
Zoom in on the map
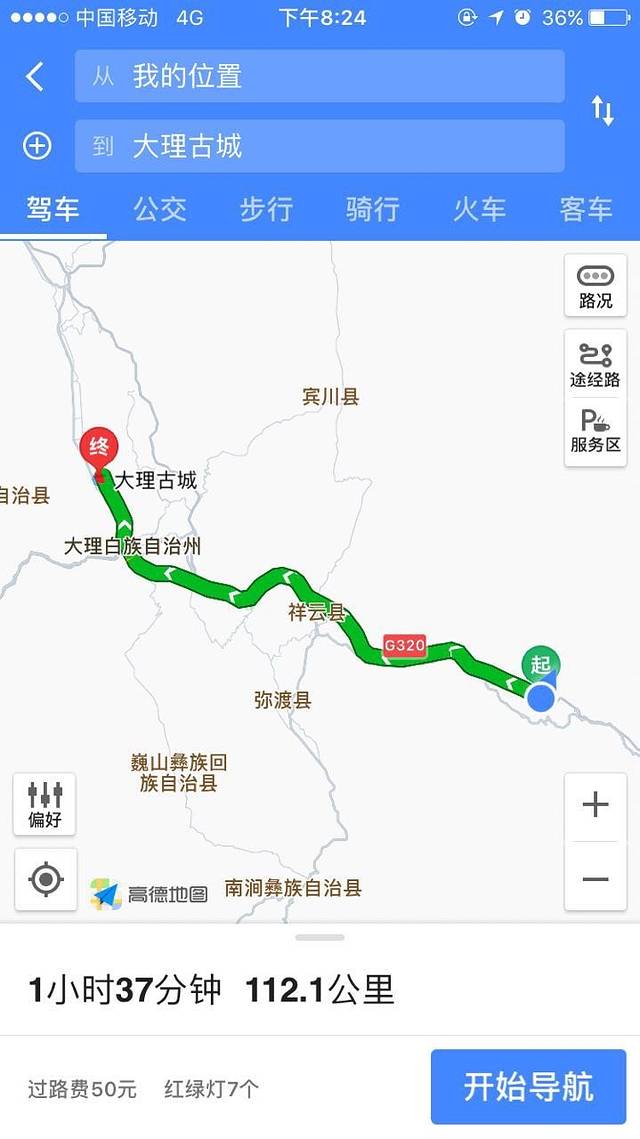coord(595,805)
